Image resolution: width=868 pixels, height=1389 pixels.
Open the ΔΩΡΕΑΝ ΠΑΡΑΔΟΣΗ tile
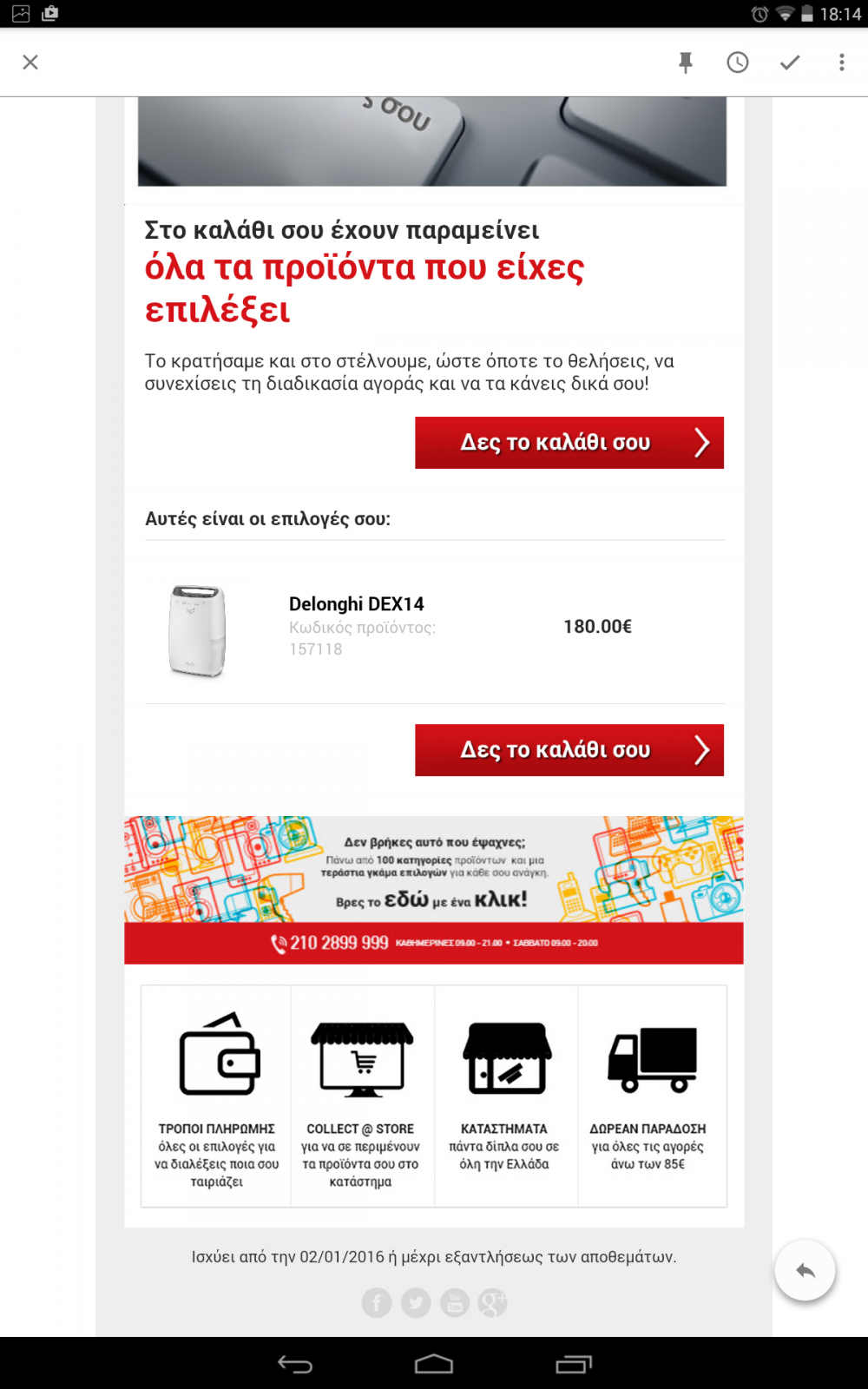click(x=652, y=1096)
